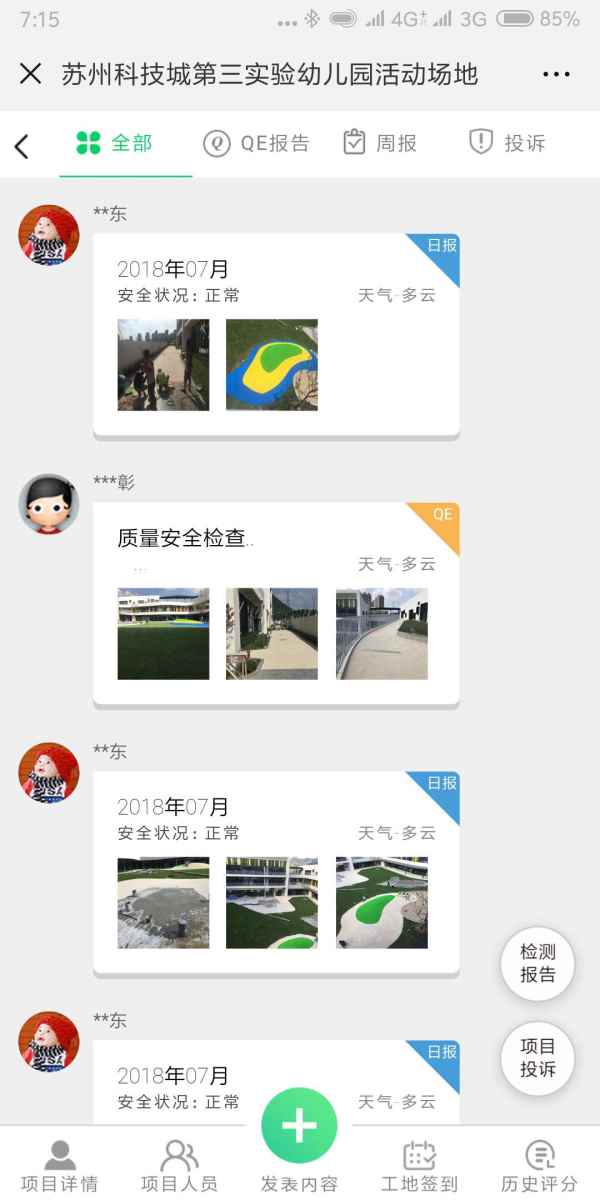Tap ***彰's avatar
This screenshot has height=1200, width=600.
49,504
